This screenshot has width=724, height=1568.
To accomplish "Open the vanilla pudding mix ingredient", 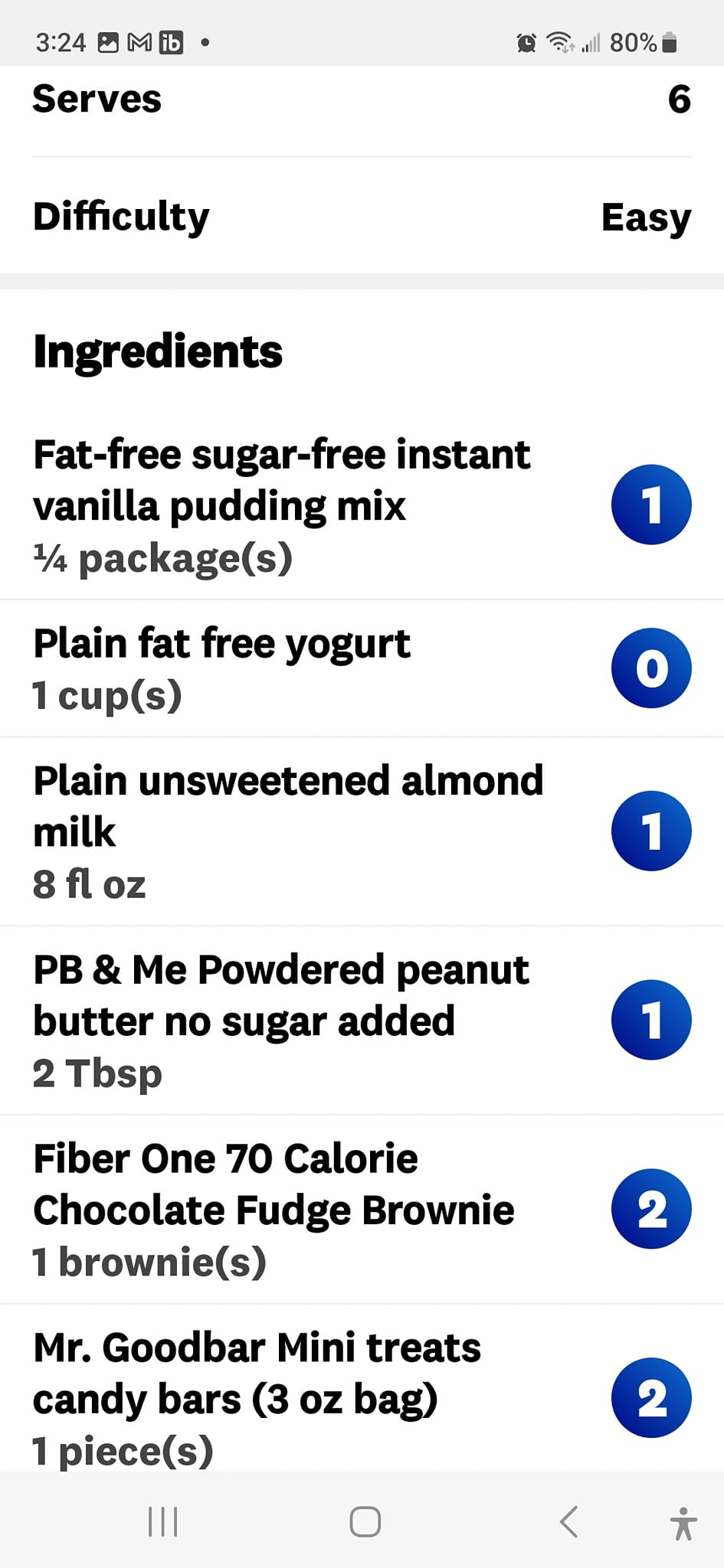I will click(x=282, y=505).
